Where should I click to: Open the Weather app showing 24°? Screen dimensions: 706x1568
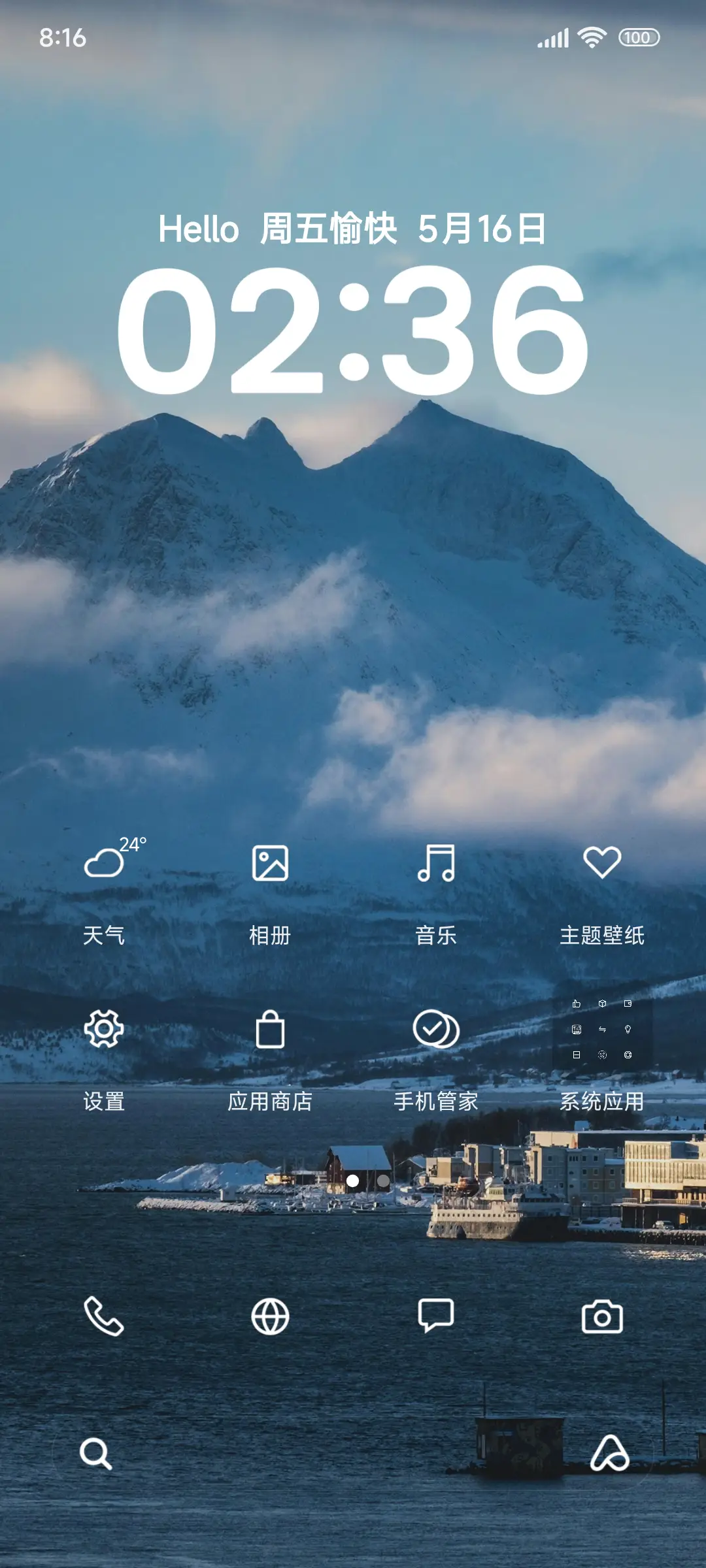pos(107,866)
